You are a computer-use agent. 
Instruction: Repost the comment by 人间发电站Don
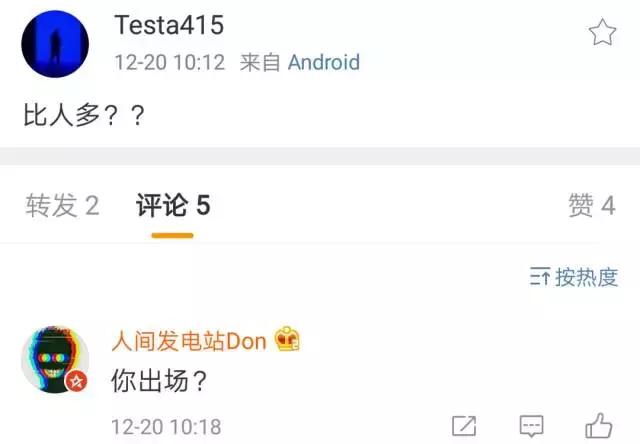pos(464,426)
